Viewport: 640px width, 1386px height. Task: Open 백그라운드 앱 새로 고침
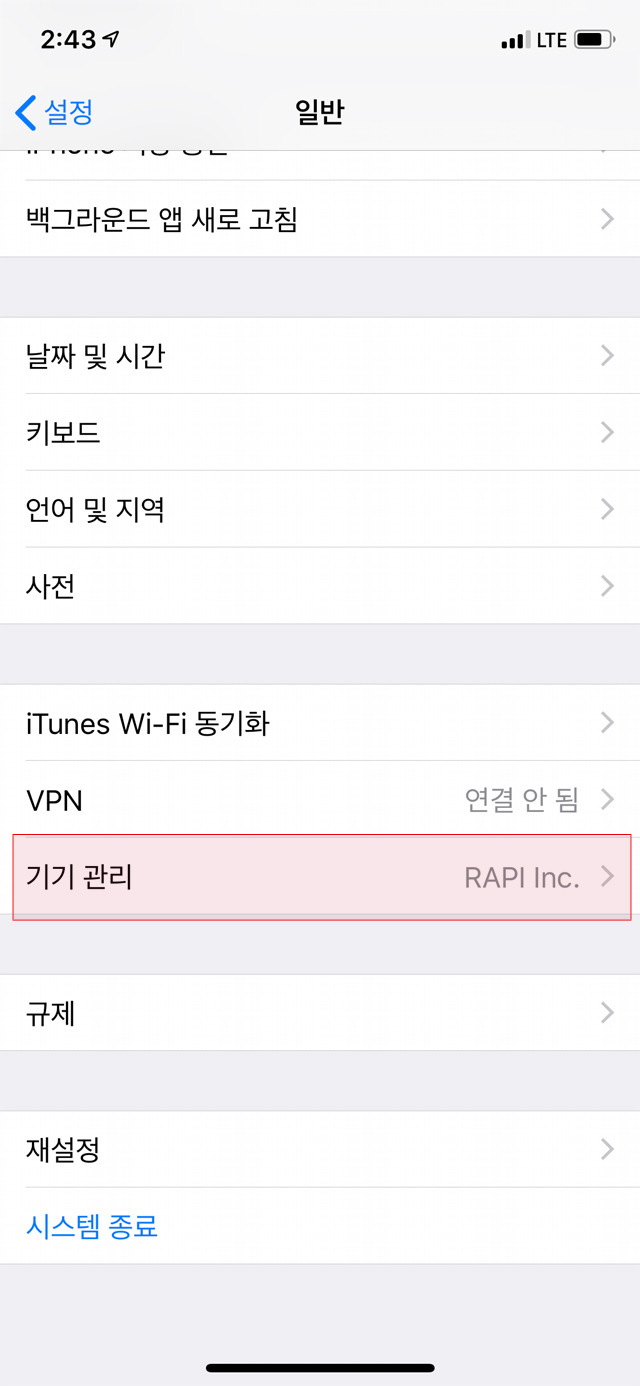[x=320, y=219]
